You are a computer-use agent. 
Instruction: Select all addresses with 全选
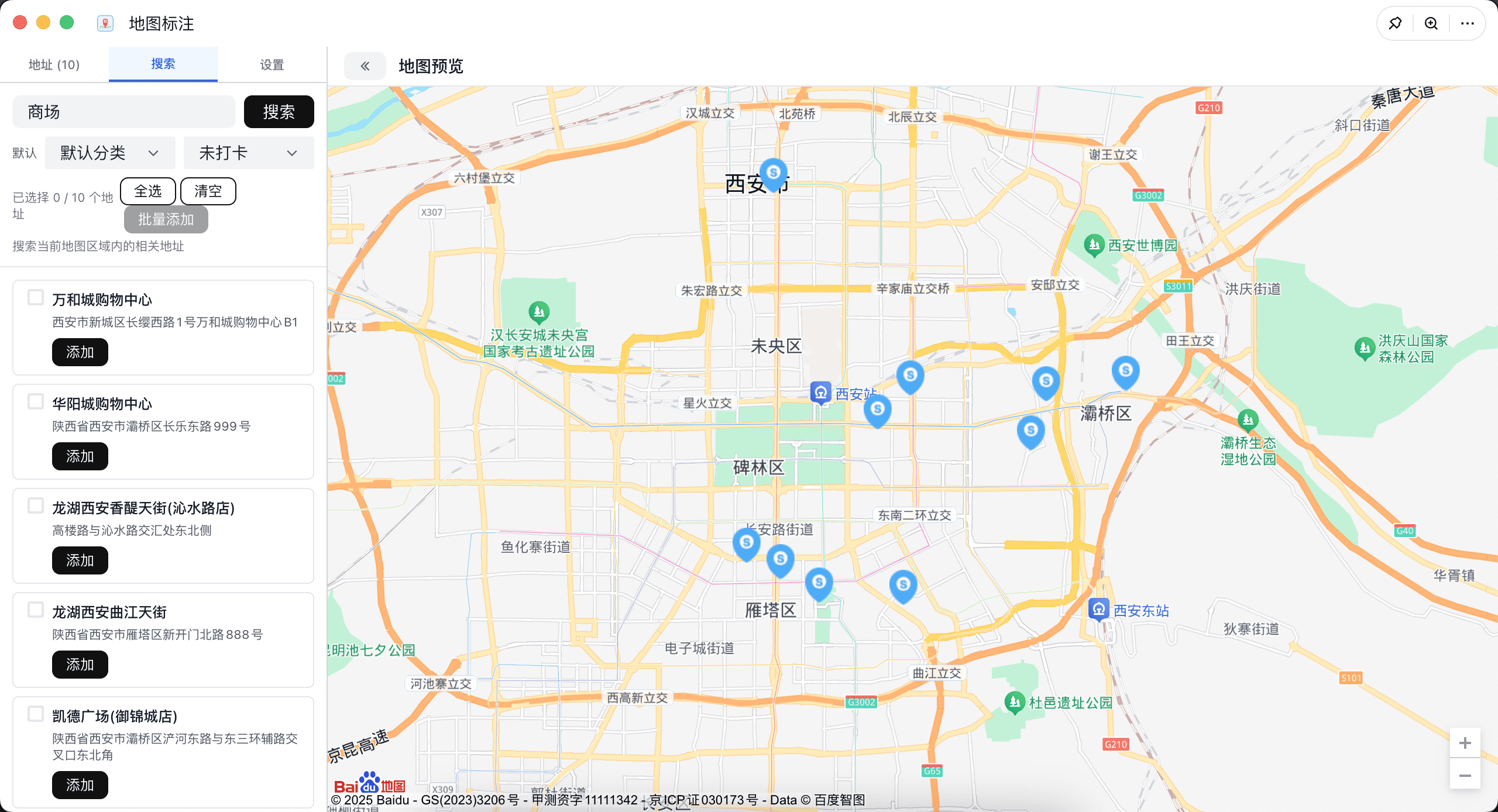tap(148, 191)
